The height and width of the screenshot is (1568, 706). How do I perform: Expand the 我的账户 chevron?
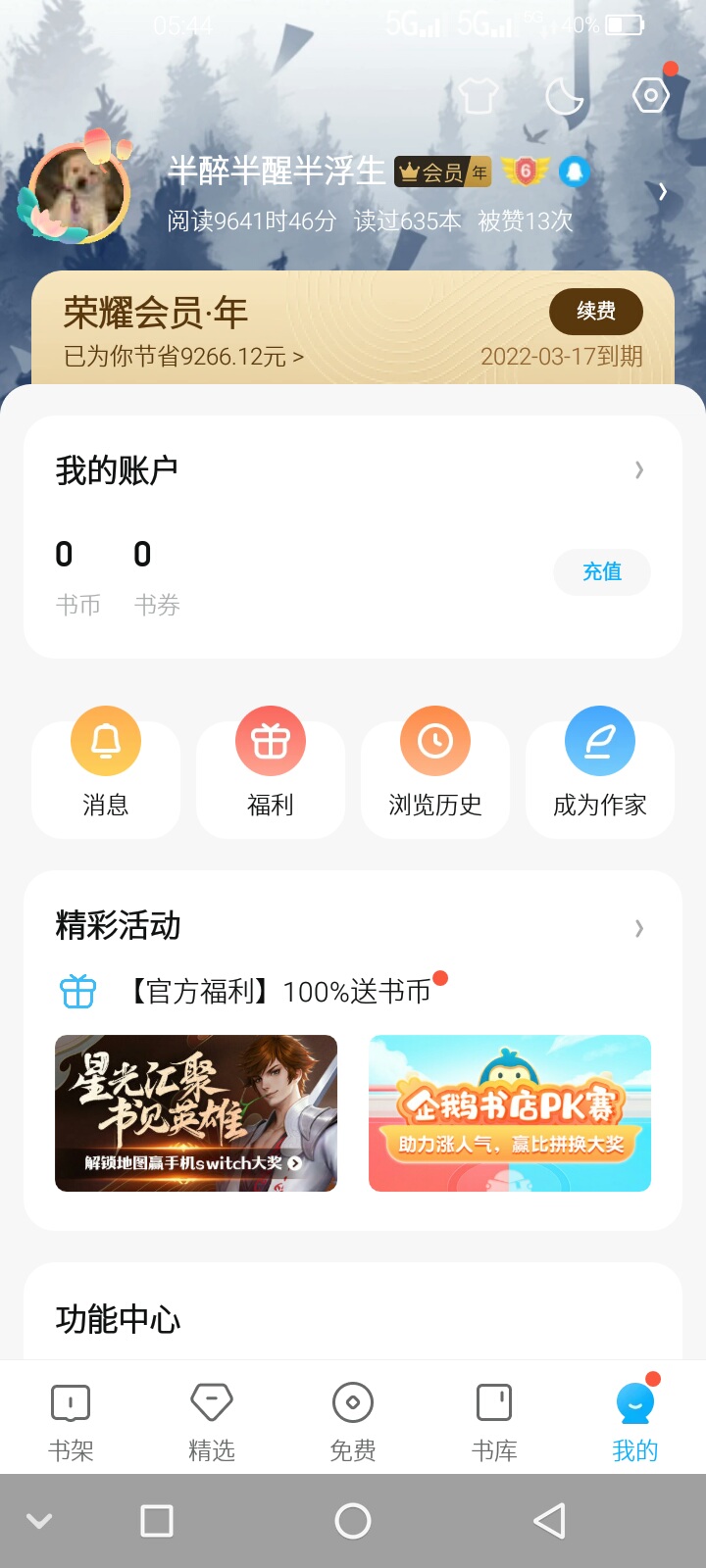639,470
